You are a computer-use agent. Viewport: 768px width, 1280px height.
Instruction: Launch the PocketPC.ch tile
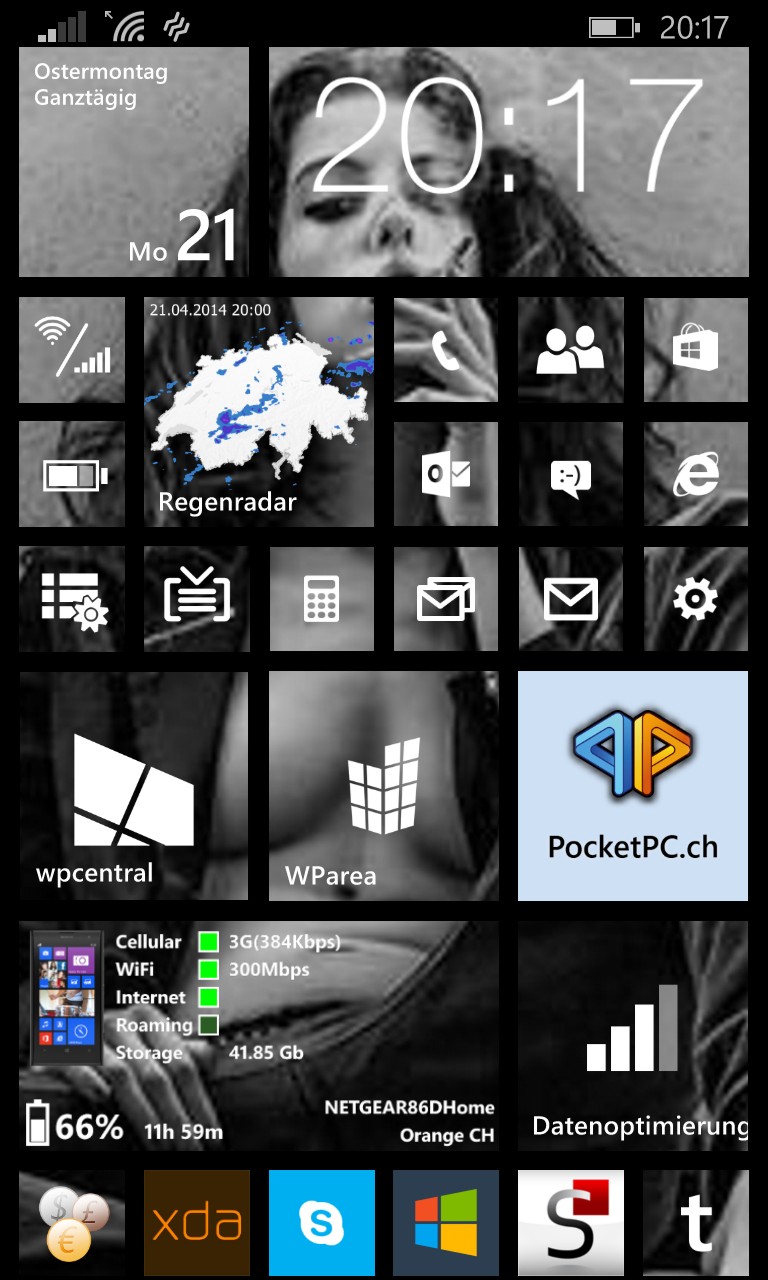(633, 786)
